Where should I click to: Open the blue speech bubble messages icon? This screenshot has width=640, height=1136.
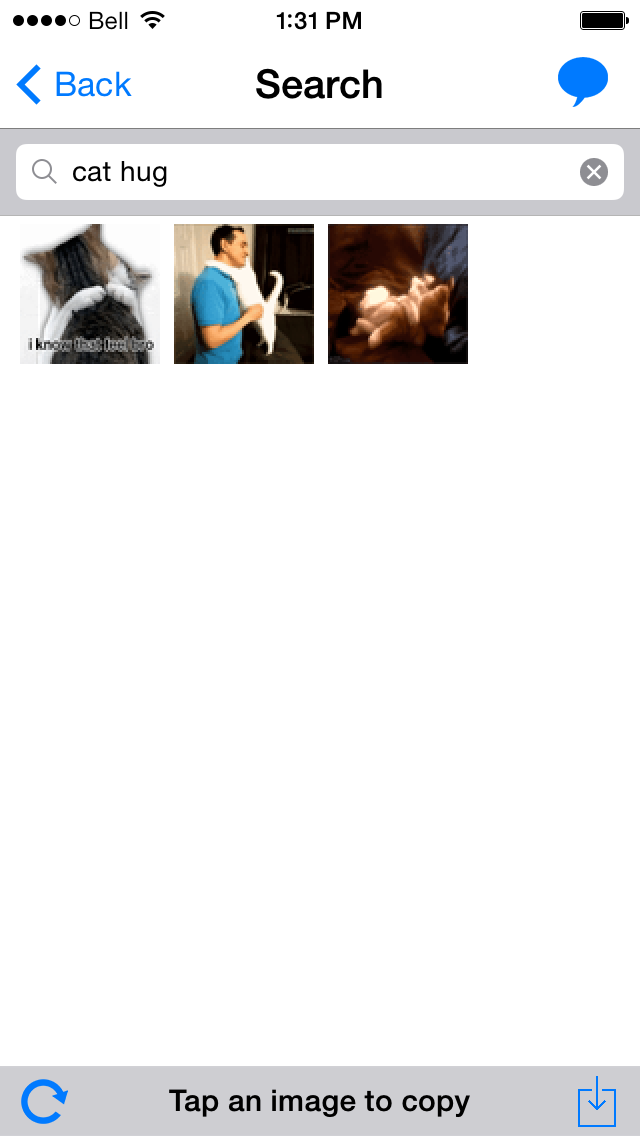pyautogui.click(x=583, y=82)
